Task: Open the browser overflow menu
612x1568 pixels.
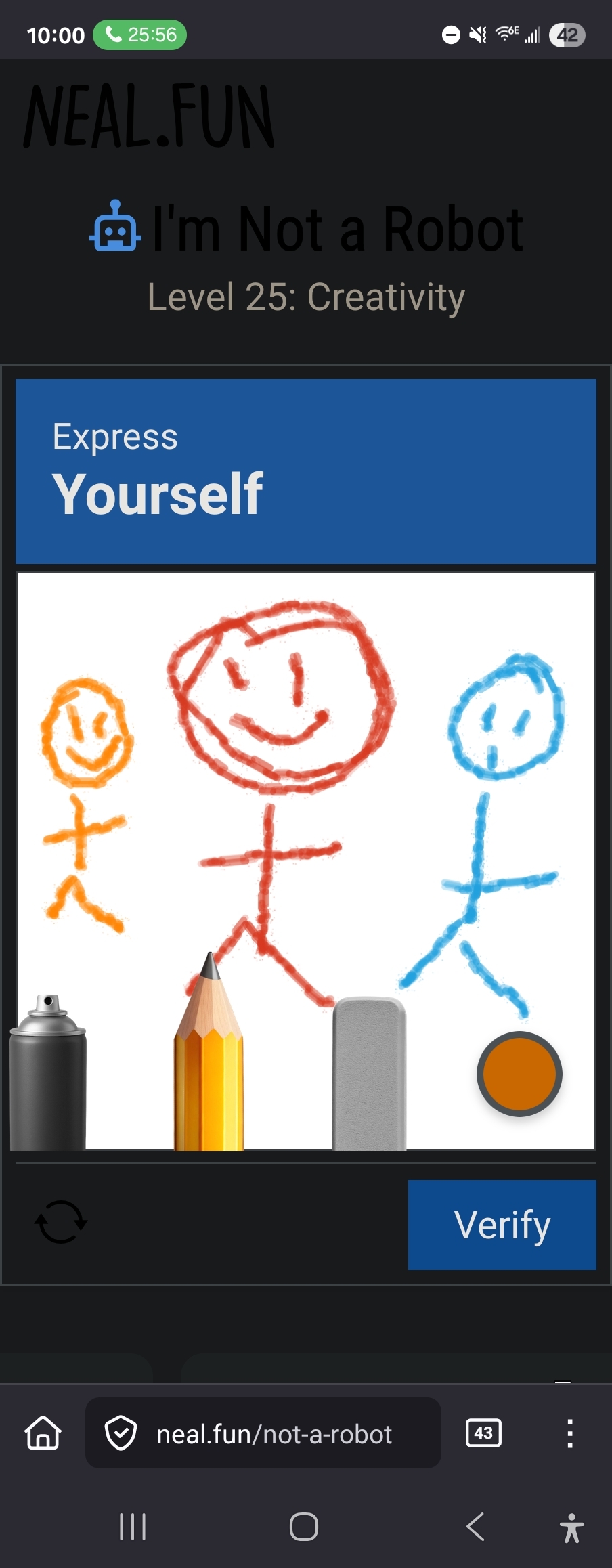Action: (570, 1433)
